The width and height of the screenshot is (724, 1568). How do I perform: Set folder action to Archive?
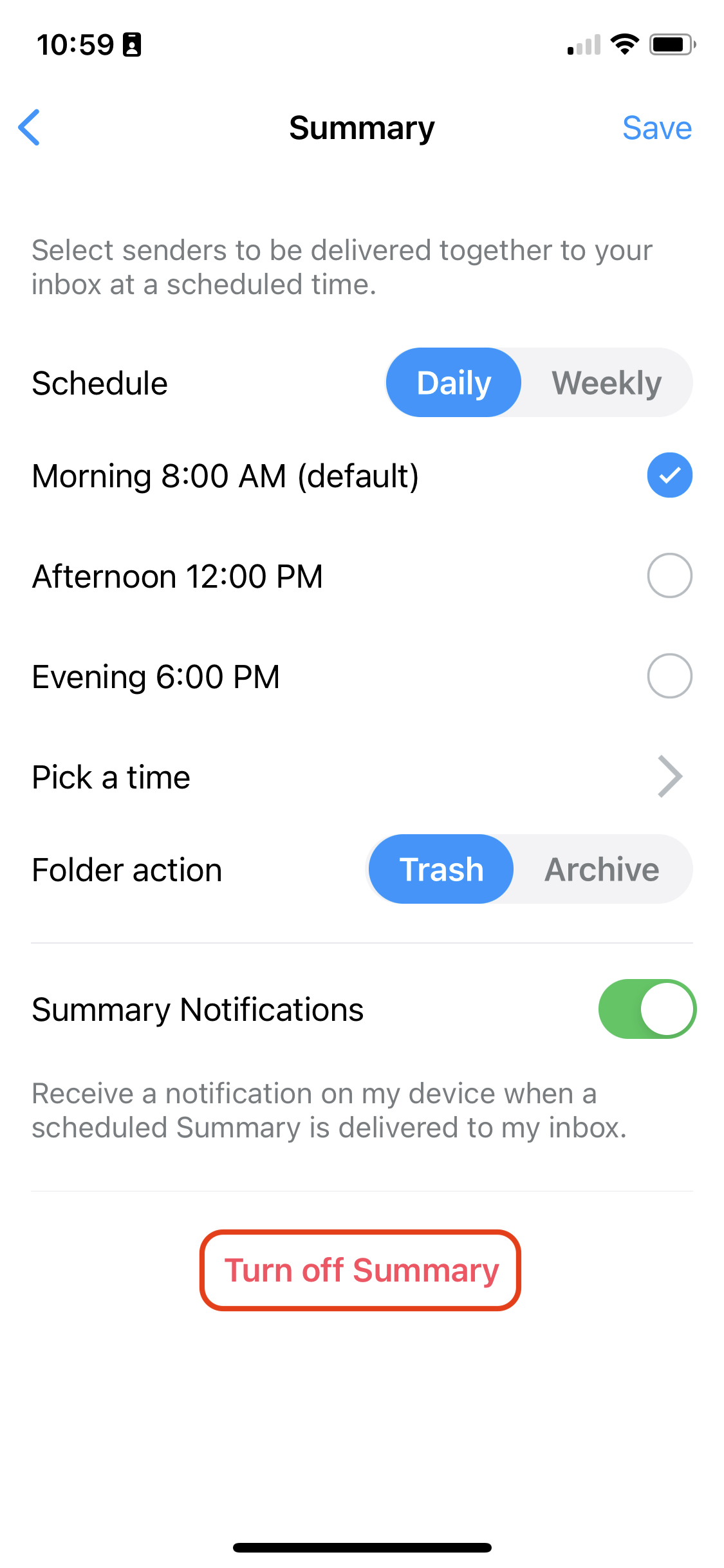pyautogui.click(x=602, y=870)
